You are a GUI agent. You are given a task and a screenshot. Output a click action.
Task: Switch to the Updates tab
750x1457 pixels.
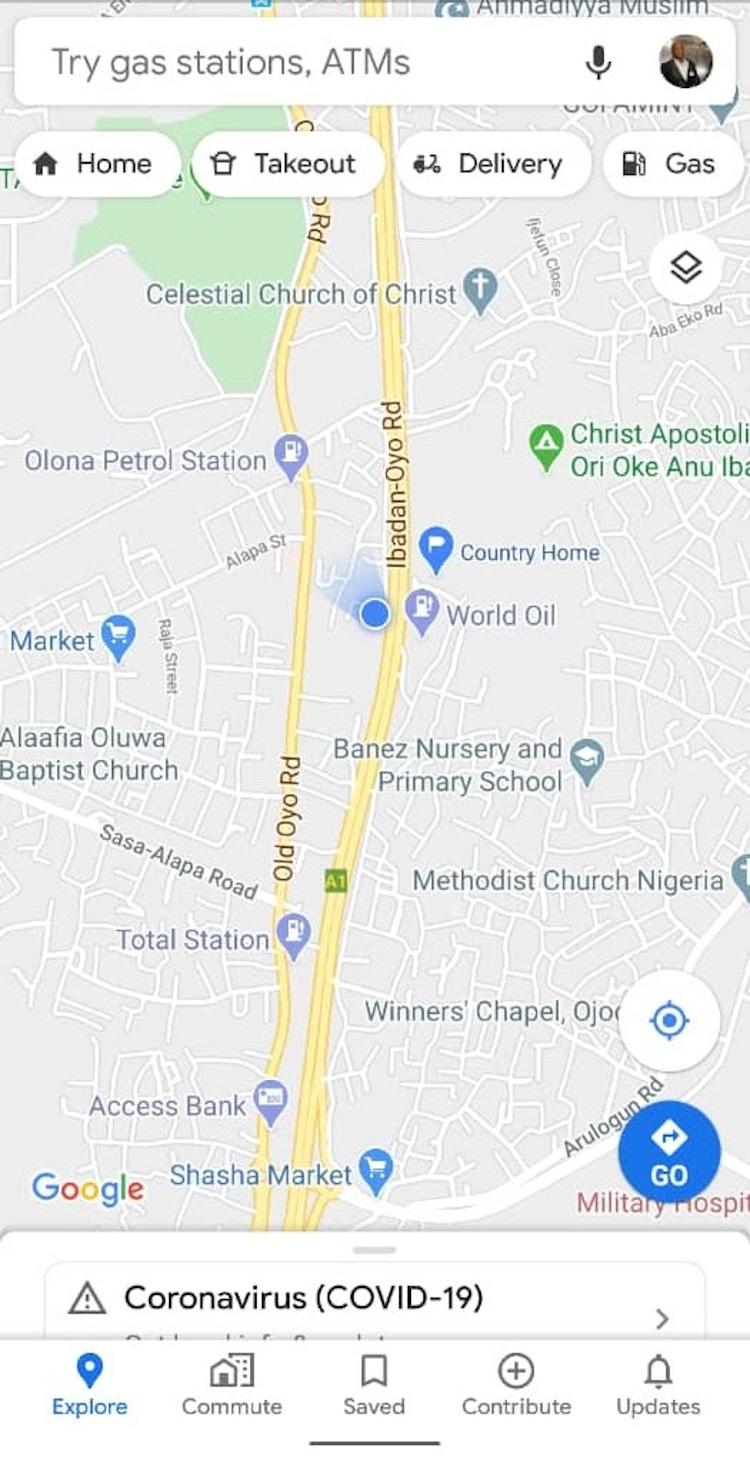coord(658,1384)
